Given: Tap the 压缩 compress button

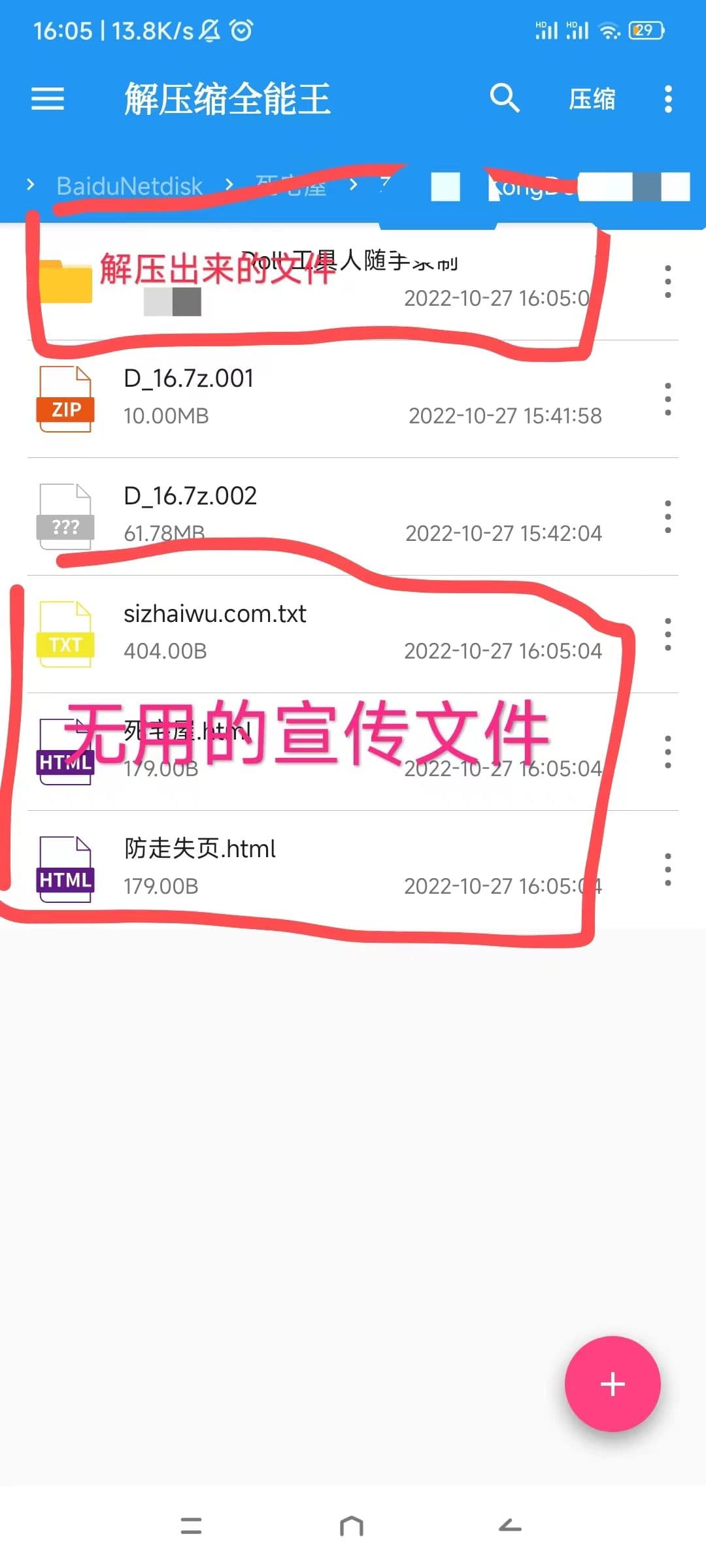Looking at the screenshot, I should coord(592,99).
